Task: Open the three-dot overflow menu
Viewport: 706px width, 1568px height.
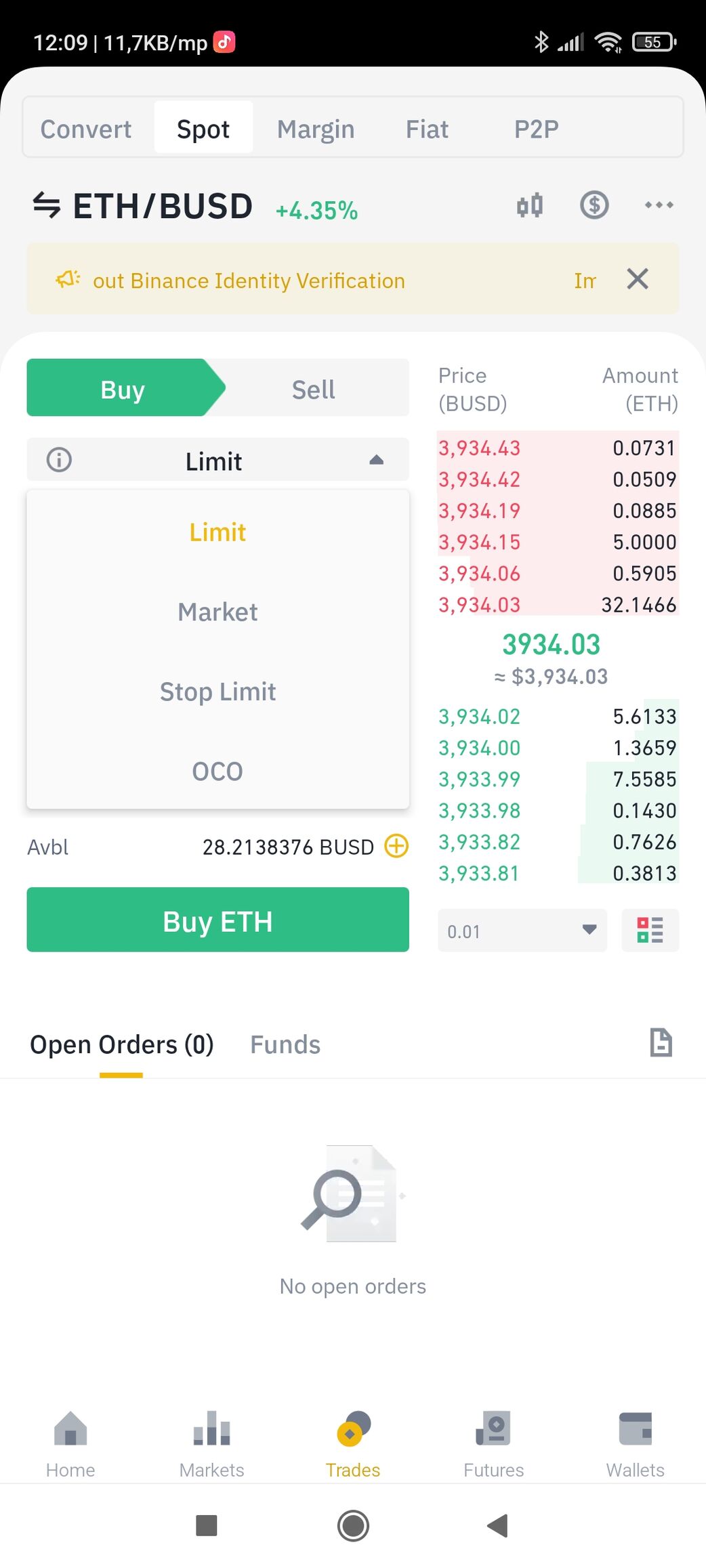Action: coord(659,205)
